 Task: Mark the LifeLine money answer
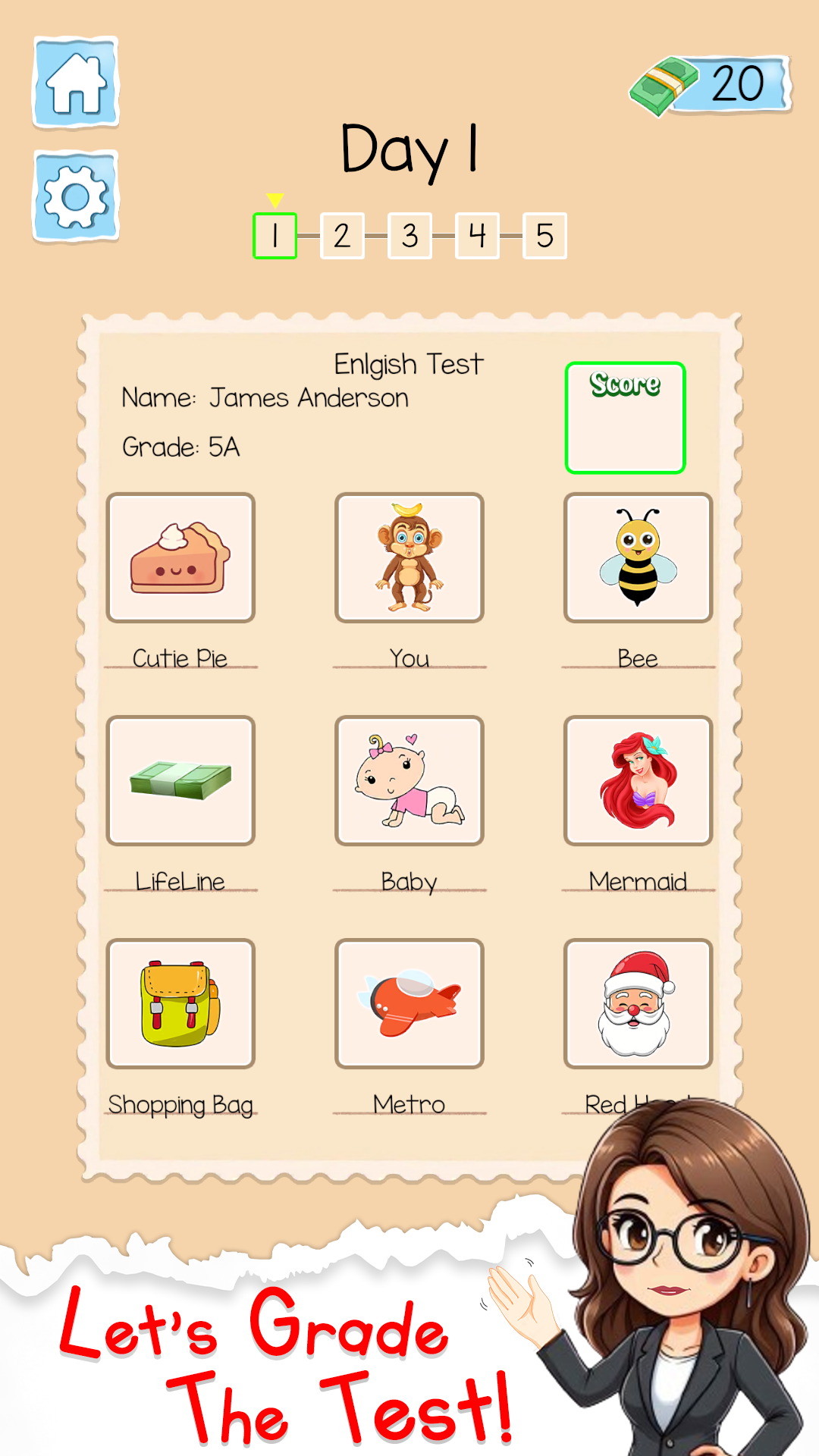pos(180,781)
